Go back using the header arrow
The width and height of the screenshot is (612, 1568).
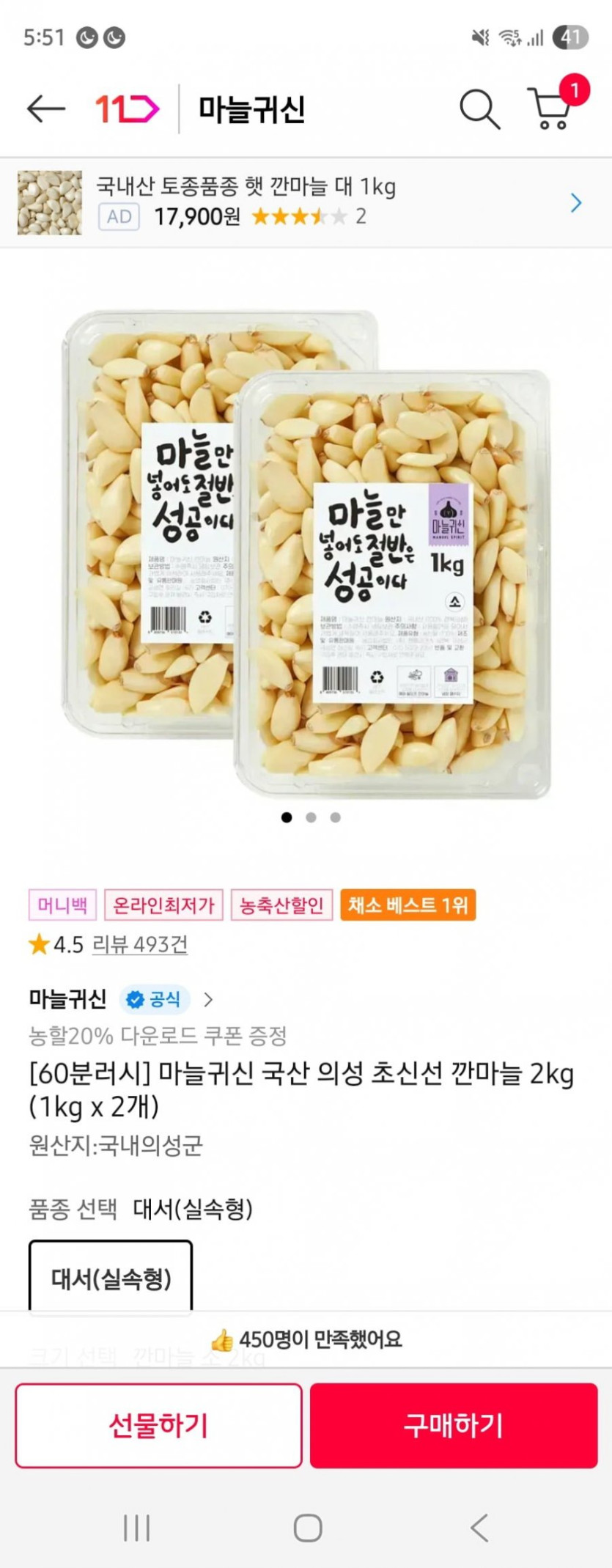point(45,109)
